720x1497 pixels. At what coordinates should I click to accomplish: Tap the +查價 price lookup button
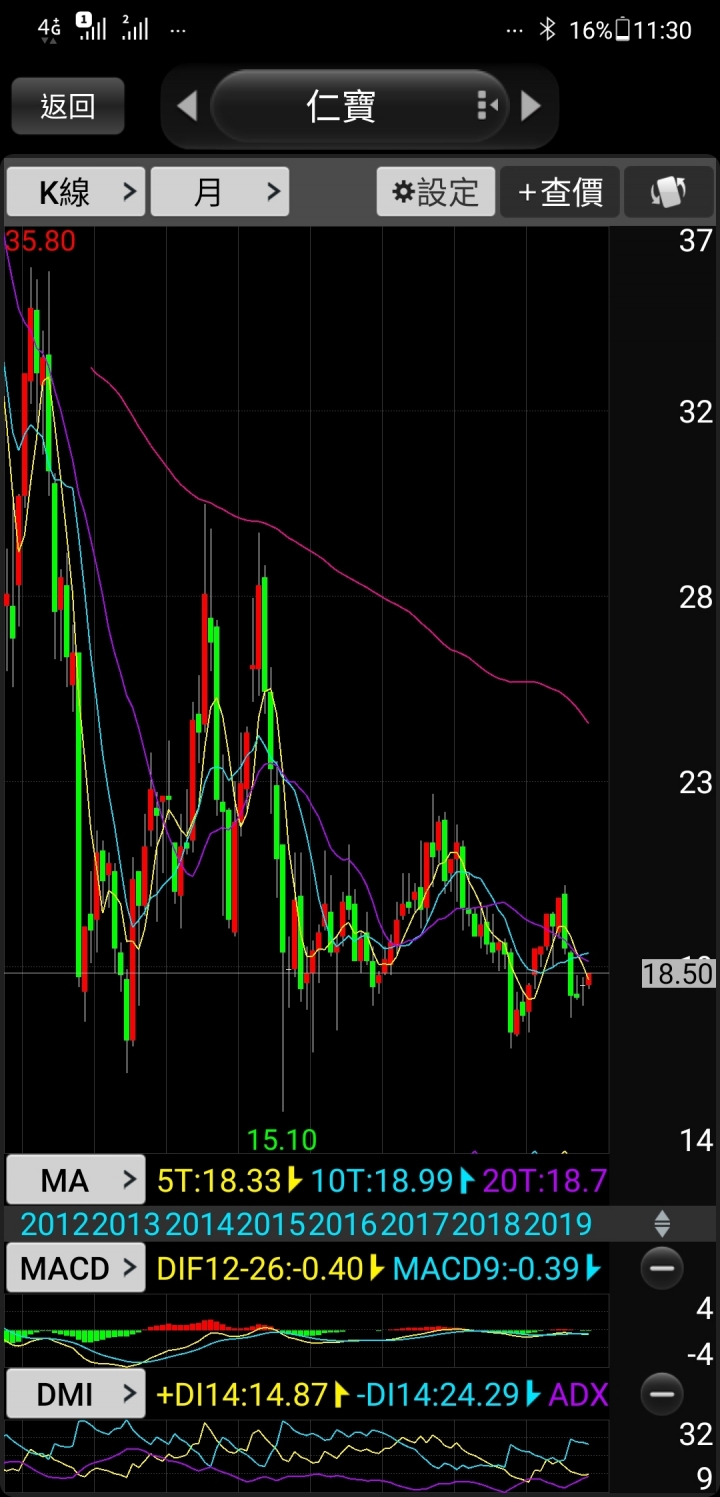(x=561, y=192)
